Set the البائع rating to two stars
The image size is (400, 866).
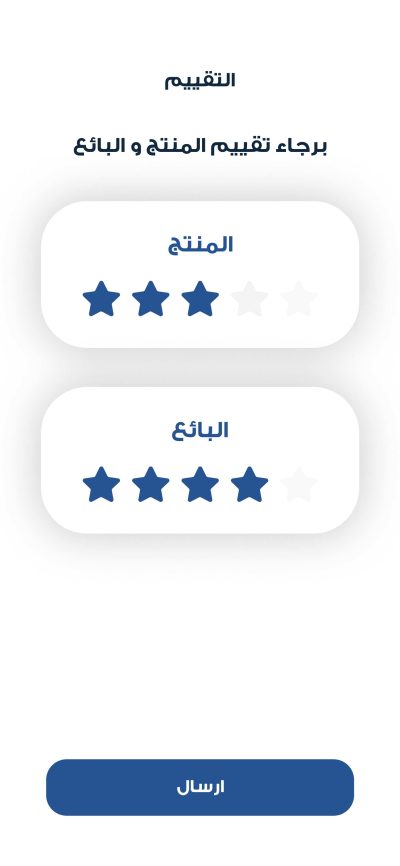coord(151,484)
